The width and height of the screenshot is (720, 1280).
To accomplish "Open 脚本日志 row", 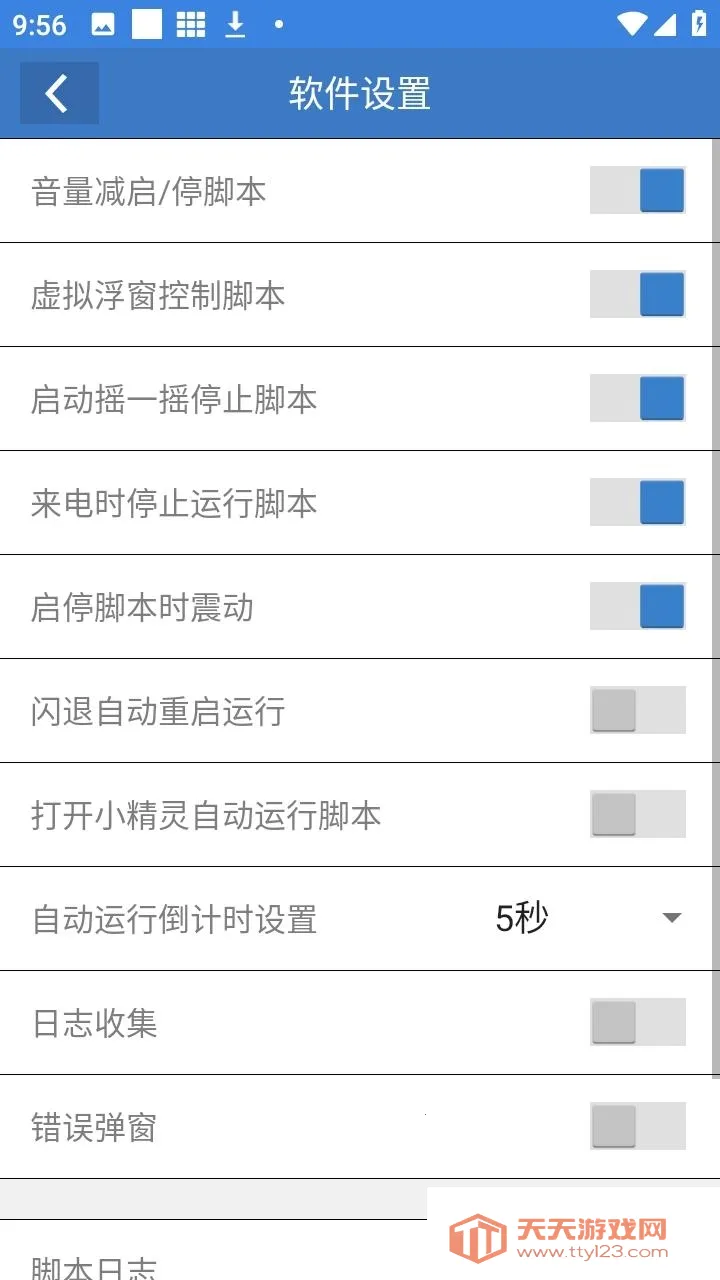I will click(200, 1264).
